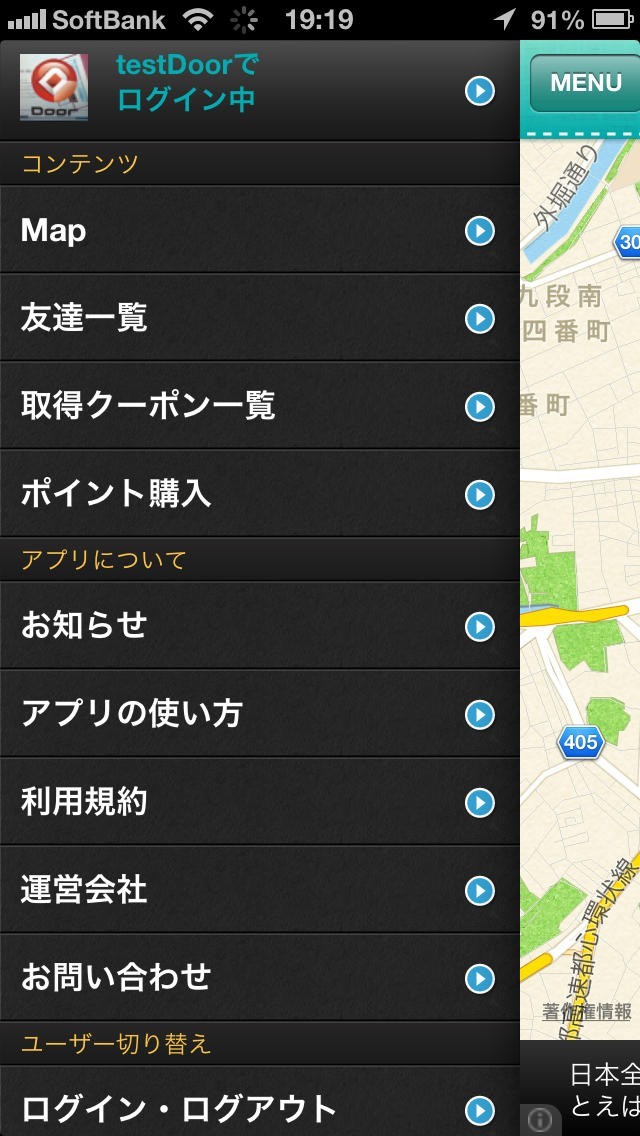
Task: Open お知らせ notifications page
Action: pyautogui.click(x=260, y=626)
